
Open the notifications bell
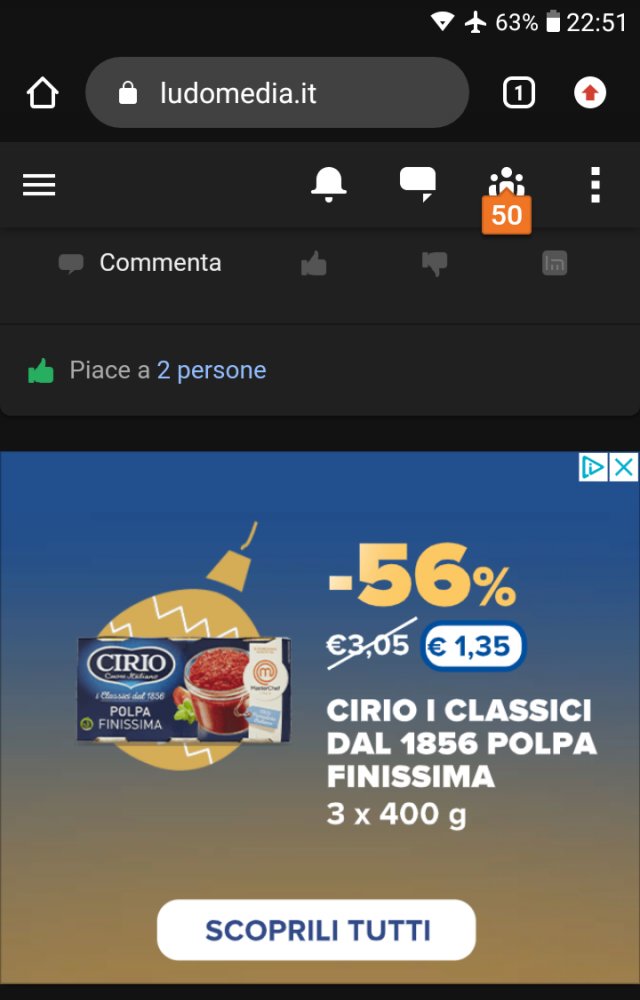(328, 184)
